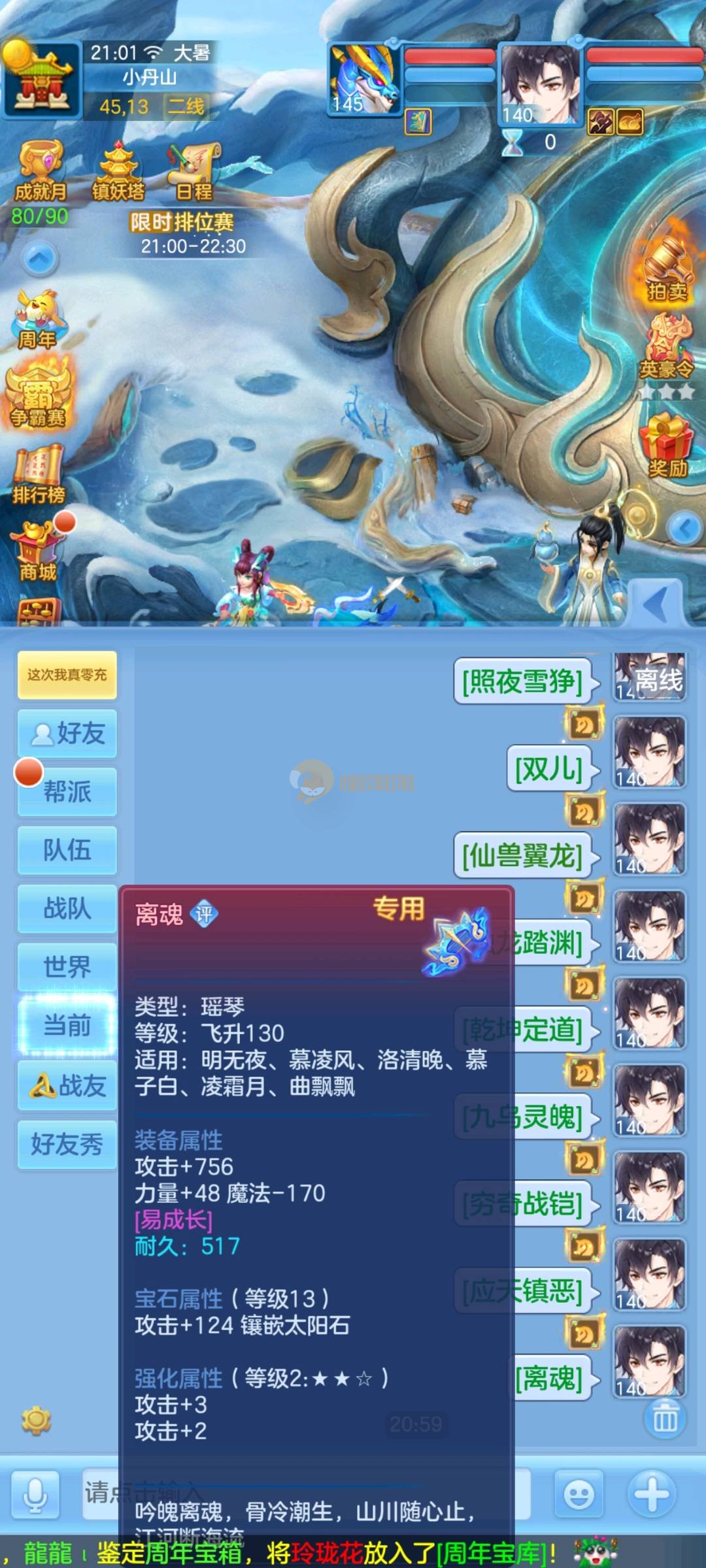Viewport: 706px width, 1568px height.
Task: Open 争霸赛 tournament
Action: point(38,396)
